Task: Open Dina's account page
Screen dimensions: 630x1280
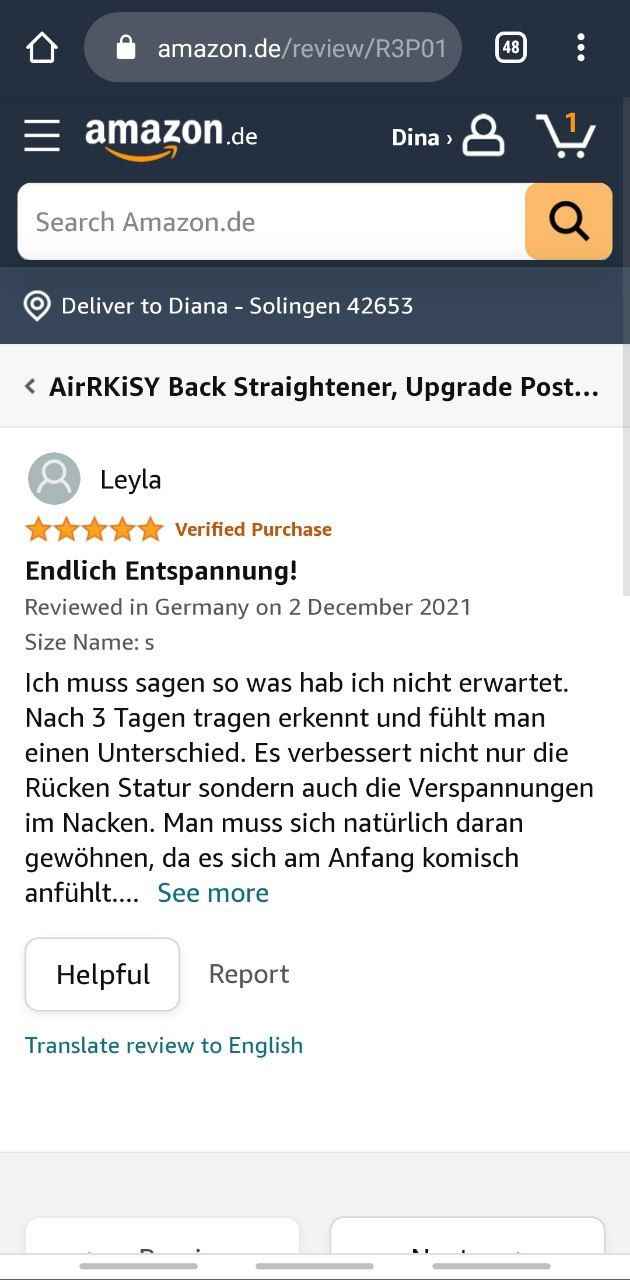Action: tap(448, 137)
